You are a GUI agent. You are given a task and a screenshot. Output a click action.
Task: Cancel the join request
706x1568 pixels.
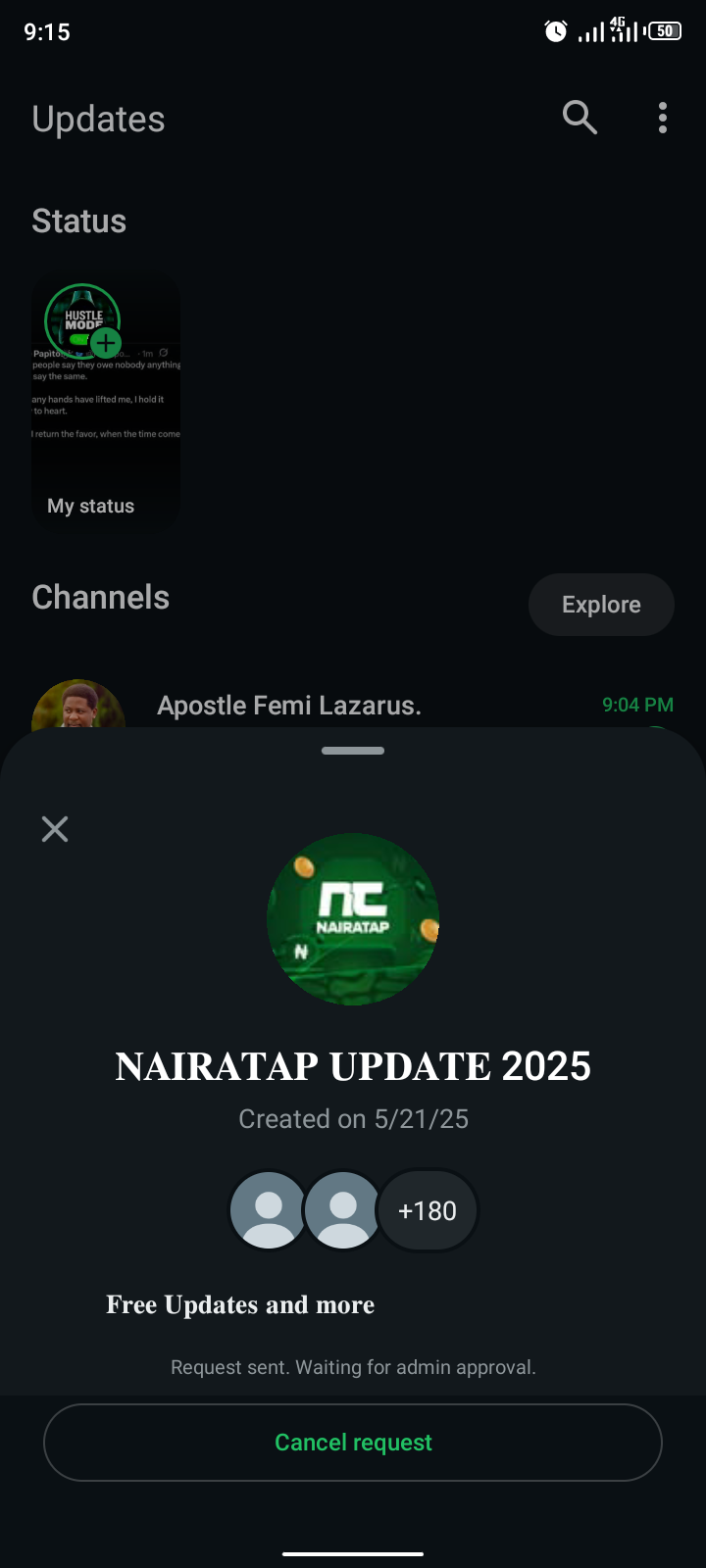tap(353, 1442)
